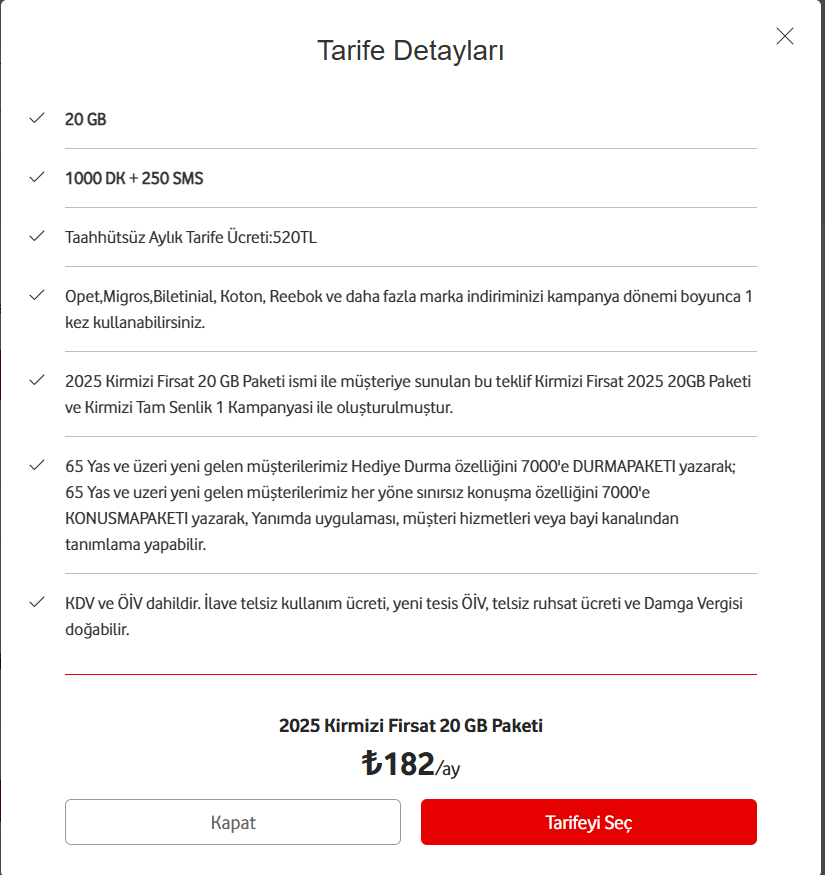Tap the Kapat button
The width and height of the screenshot is (825, 875).
pos(233,822)
